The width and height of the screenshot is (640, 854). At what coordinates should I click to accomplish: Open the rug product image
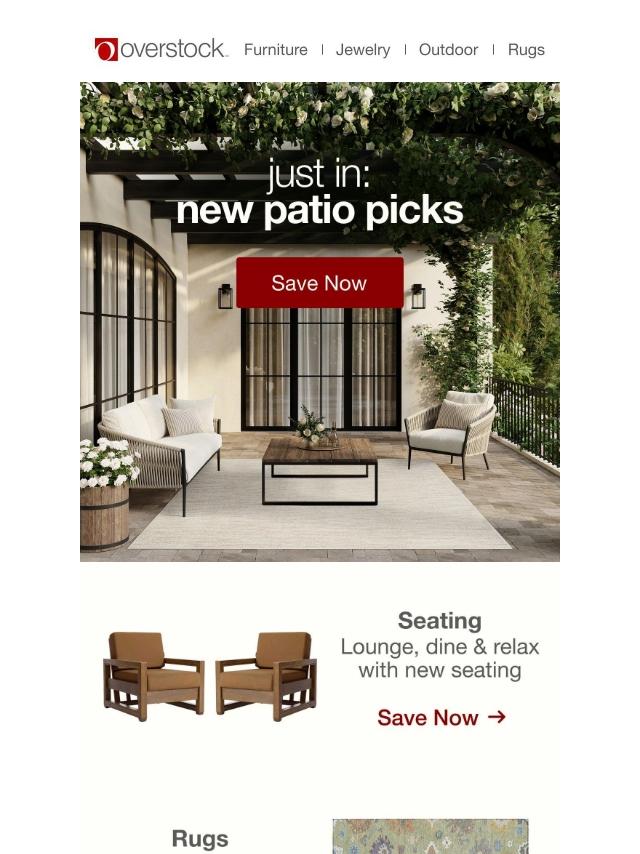430,836
